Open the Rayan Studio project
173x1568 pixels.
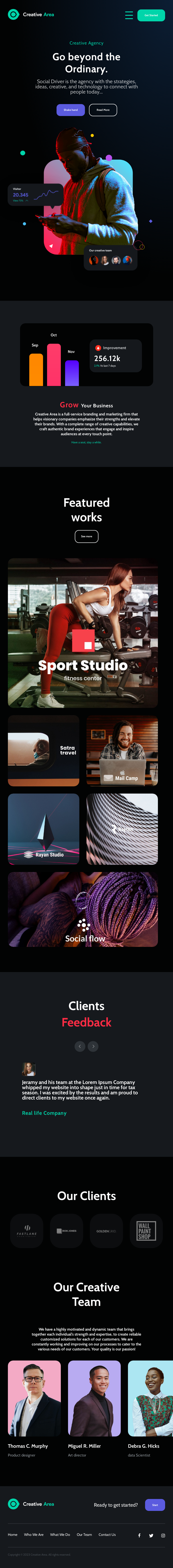pyautogui.click(x=43, y=829)
